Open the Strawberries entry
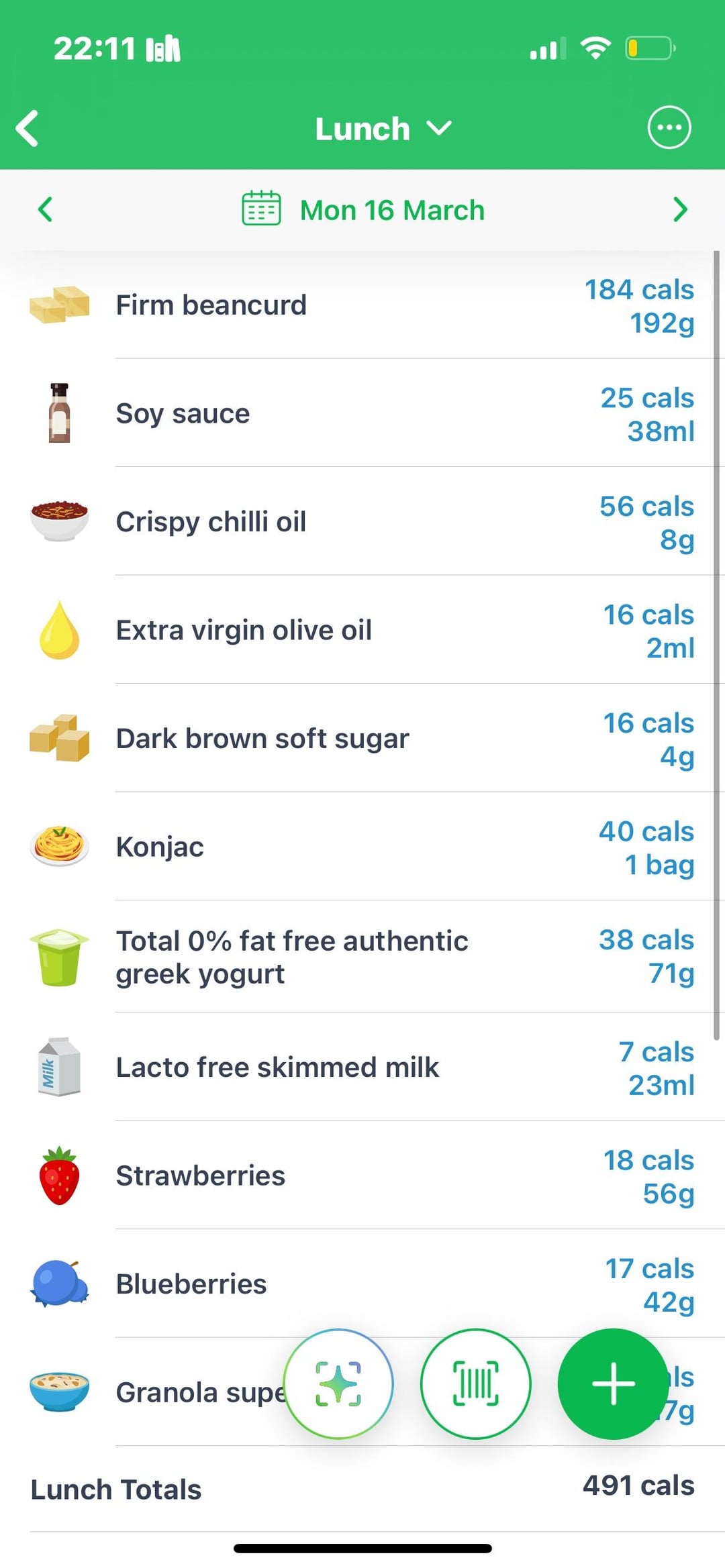The width and height of the screenshot is (725, 1568). coord(362,1176)
